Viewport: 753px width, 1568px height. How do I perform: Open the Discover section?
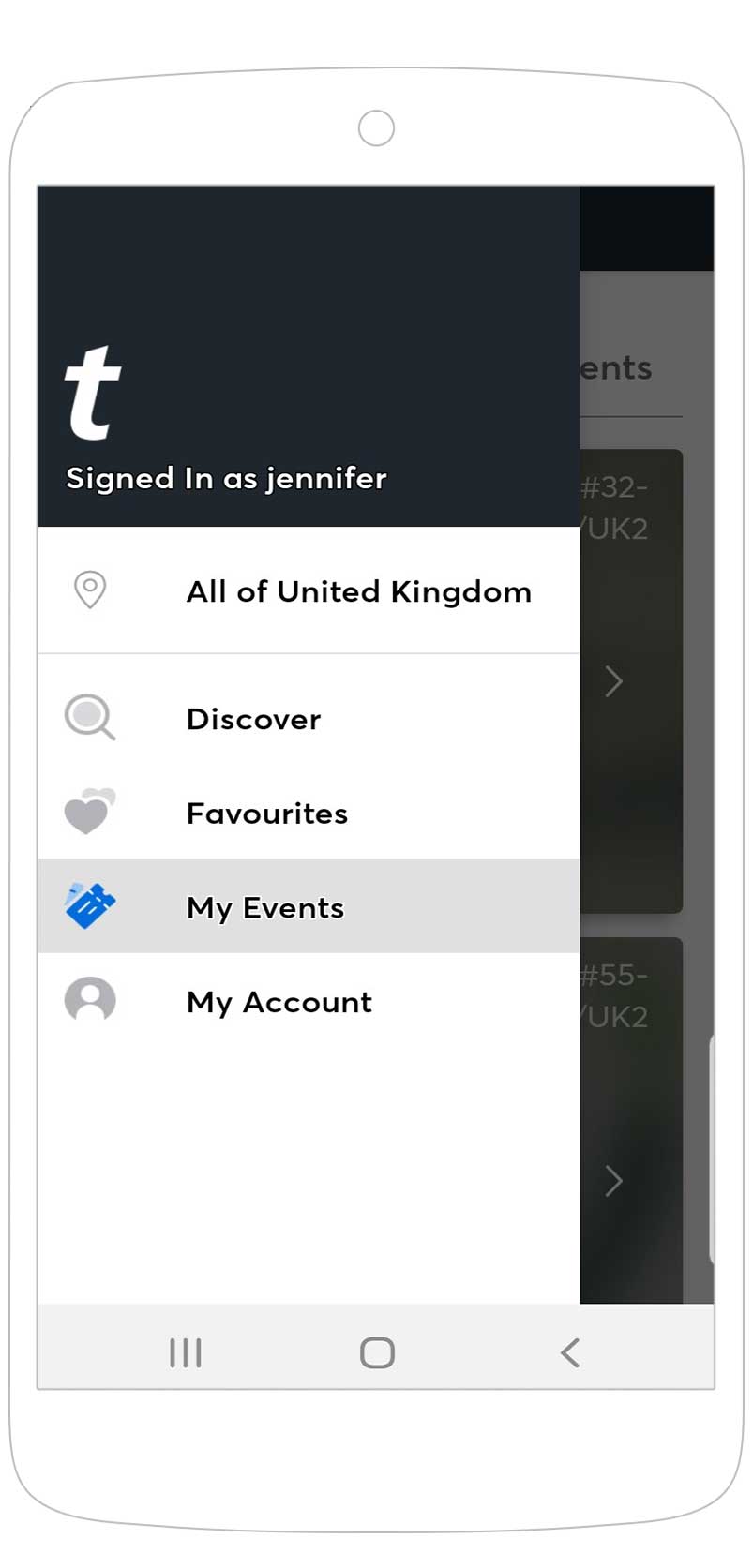pyautogui.click(x=309, y=719)
